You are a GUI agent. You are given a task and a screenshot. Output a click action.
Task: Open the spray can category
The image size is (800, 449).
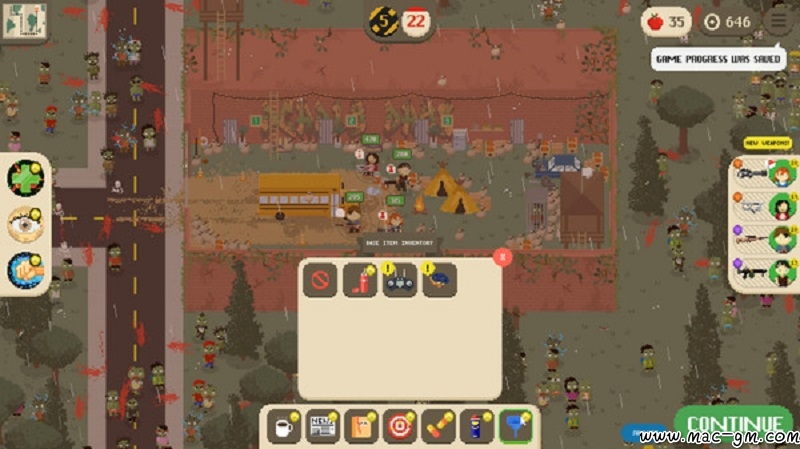point(477,427)
